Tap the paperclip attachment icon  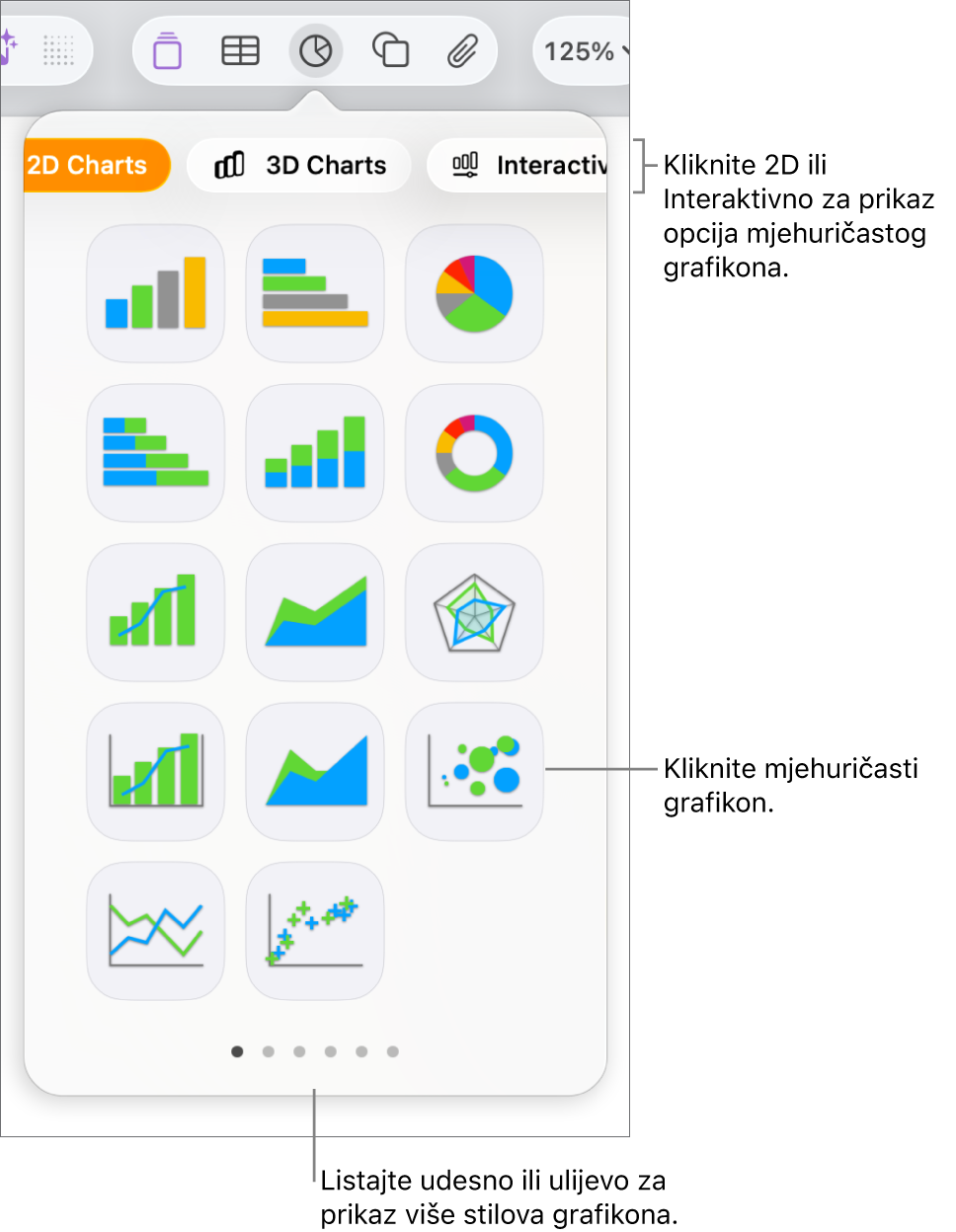462,50
